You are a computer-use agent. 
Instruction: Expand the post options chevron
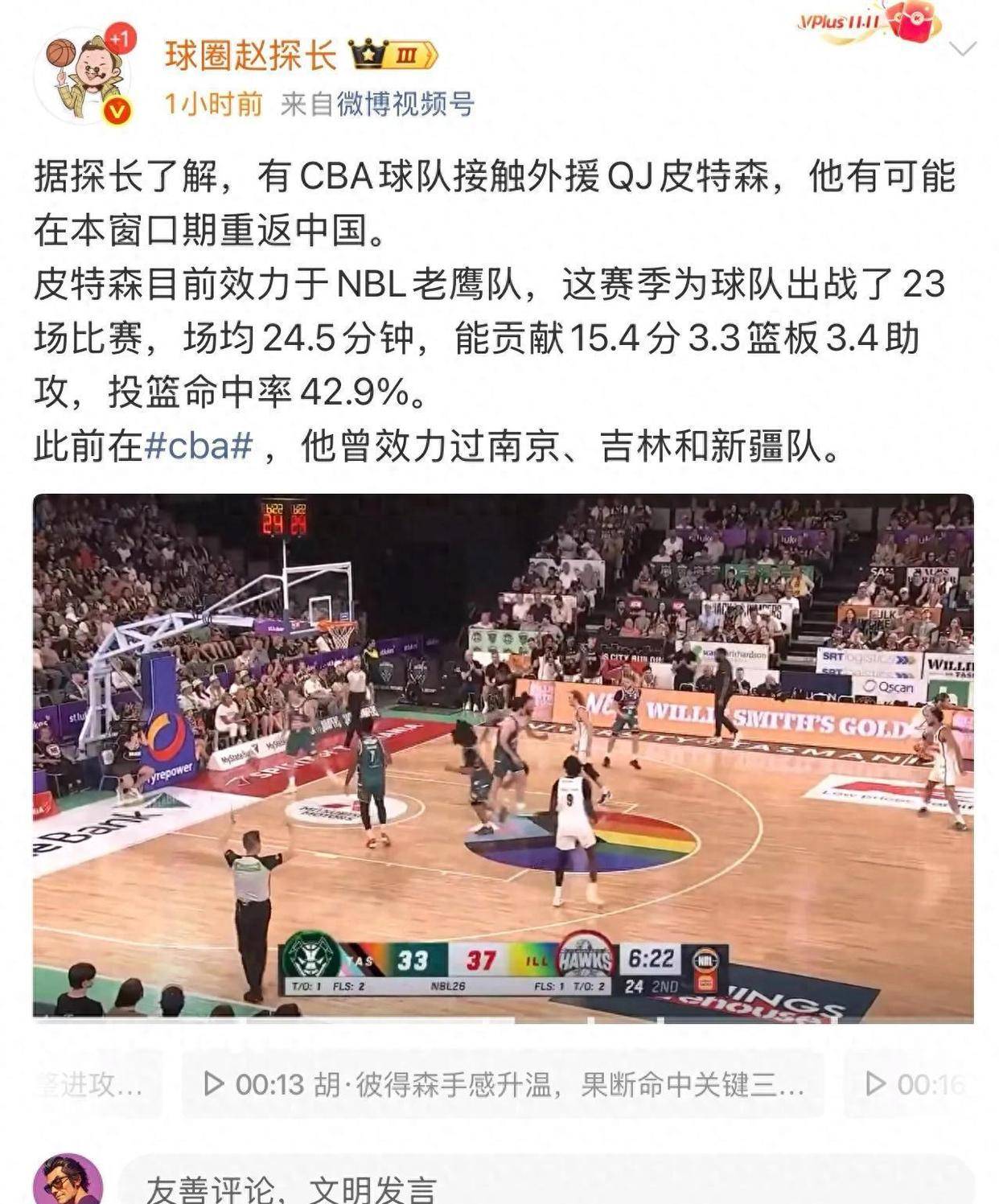(x=962, y=49)
